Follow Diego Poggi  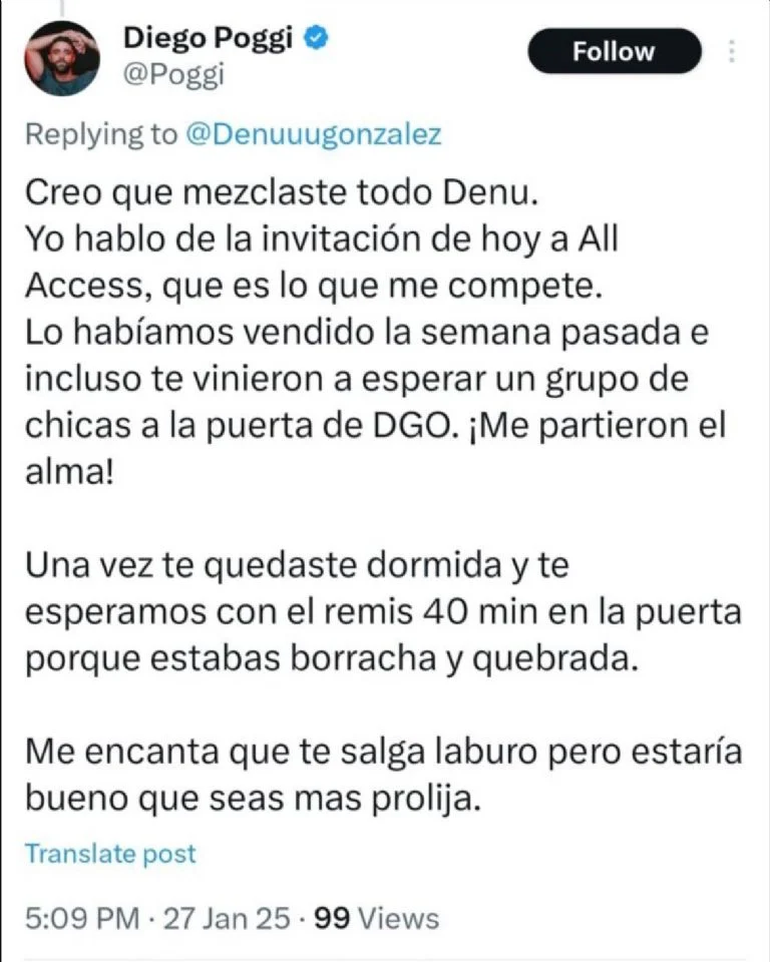point(613,52)
